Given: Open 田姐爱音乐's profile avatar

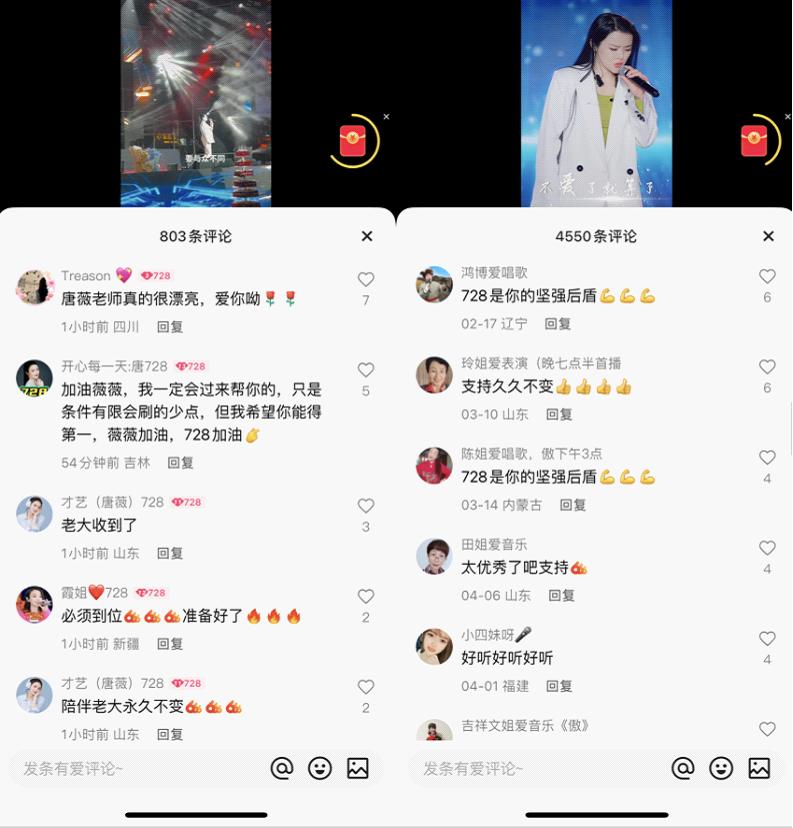Looking at the screenshot, I should pos(434,556).
